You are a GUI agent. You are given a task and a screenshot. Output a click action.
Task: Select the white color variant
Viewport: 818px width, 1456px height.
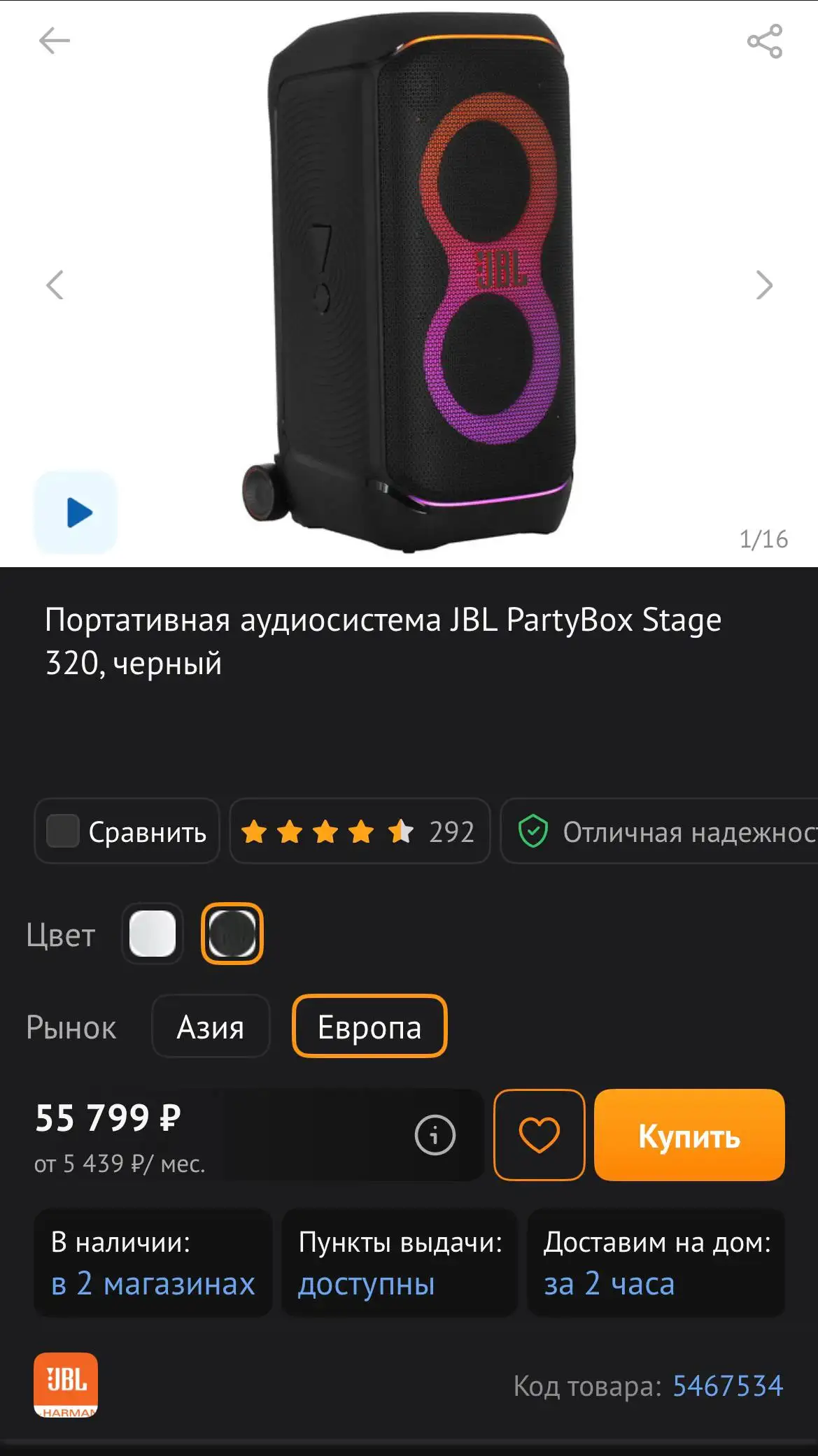coord(152,934)
